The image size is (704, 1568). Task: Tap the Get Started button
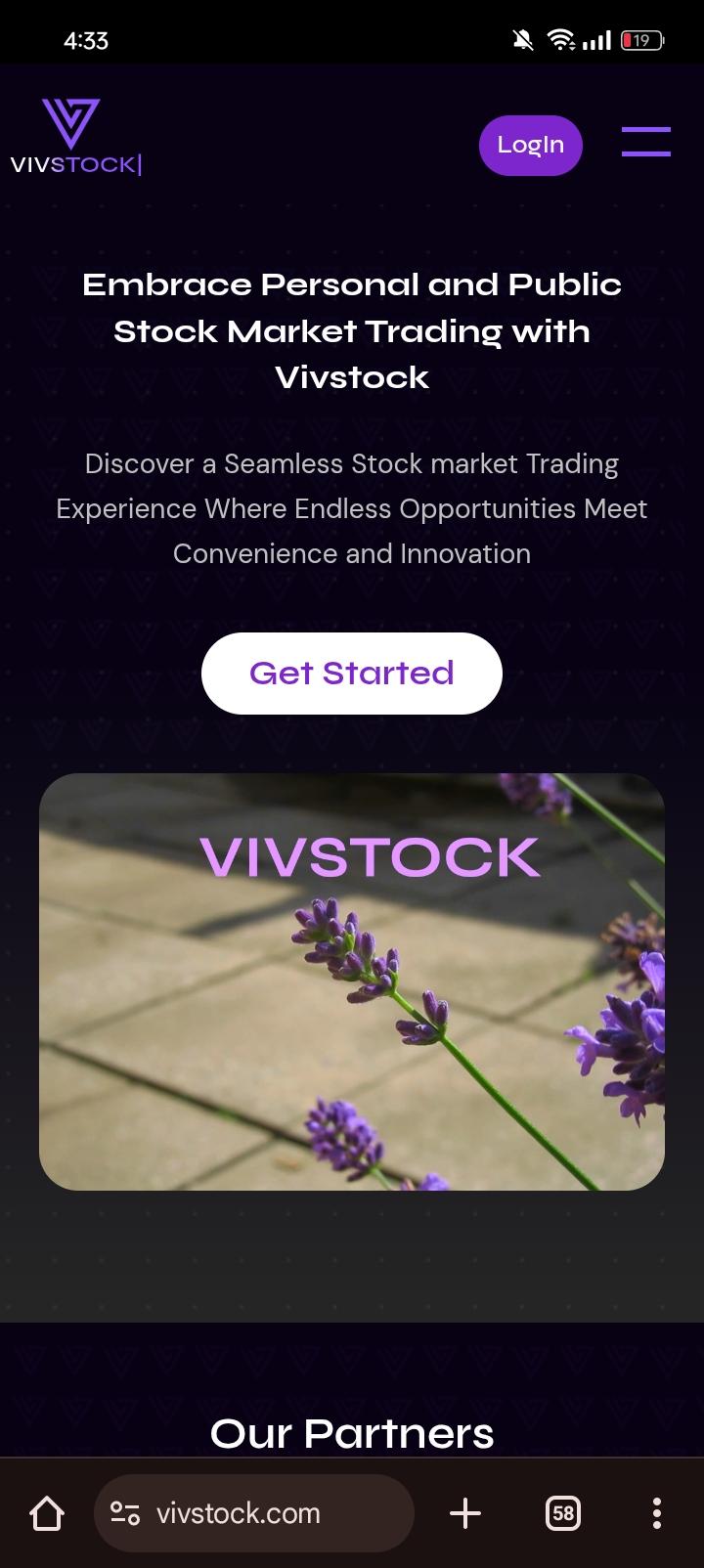coord(351,674)
